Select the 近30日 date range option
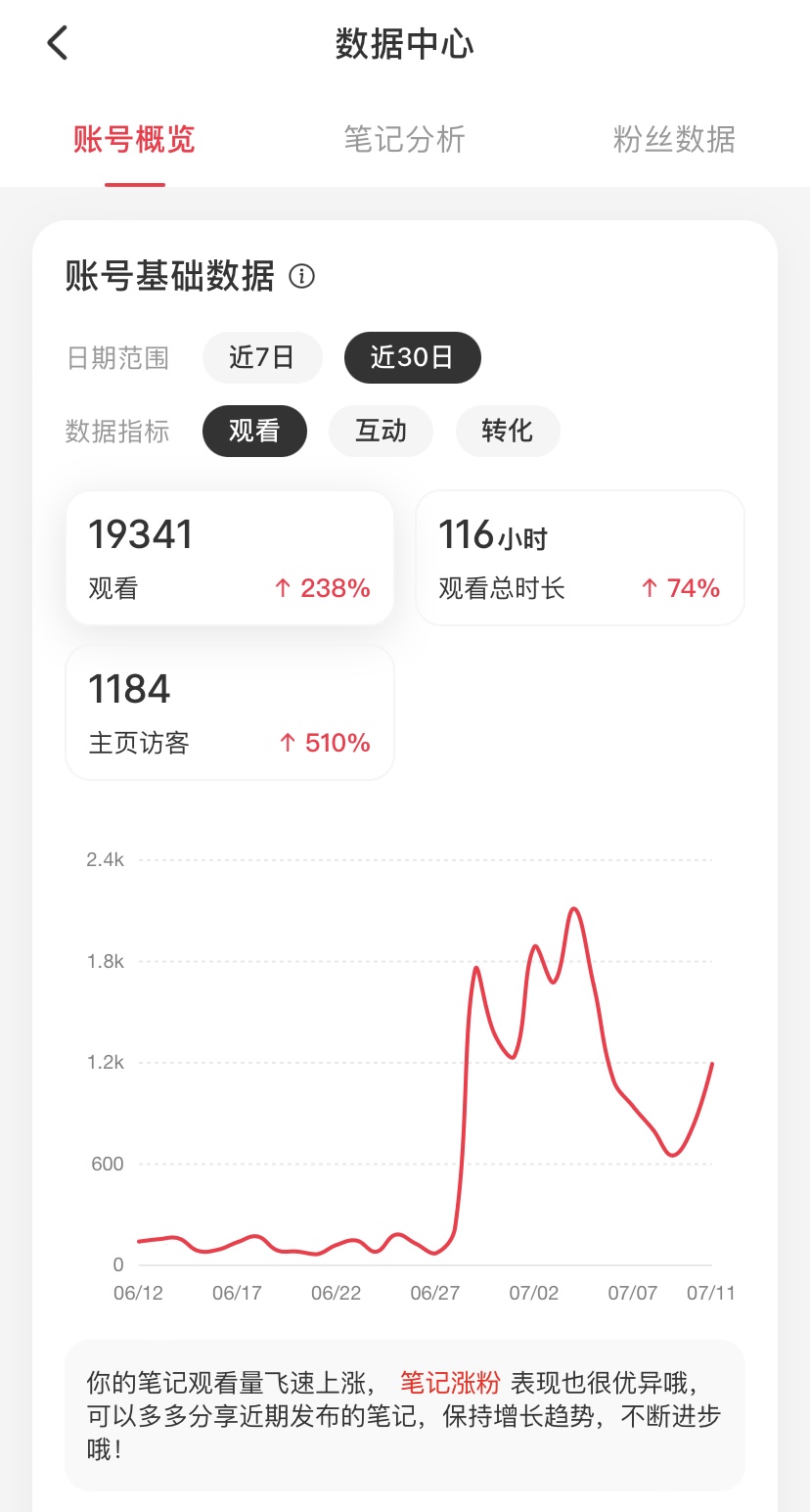 (x=412, y=357)
